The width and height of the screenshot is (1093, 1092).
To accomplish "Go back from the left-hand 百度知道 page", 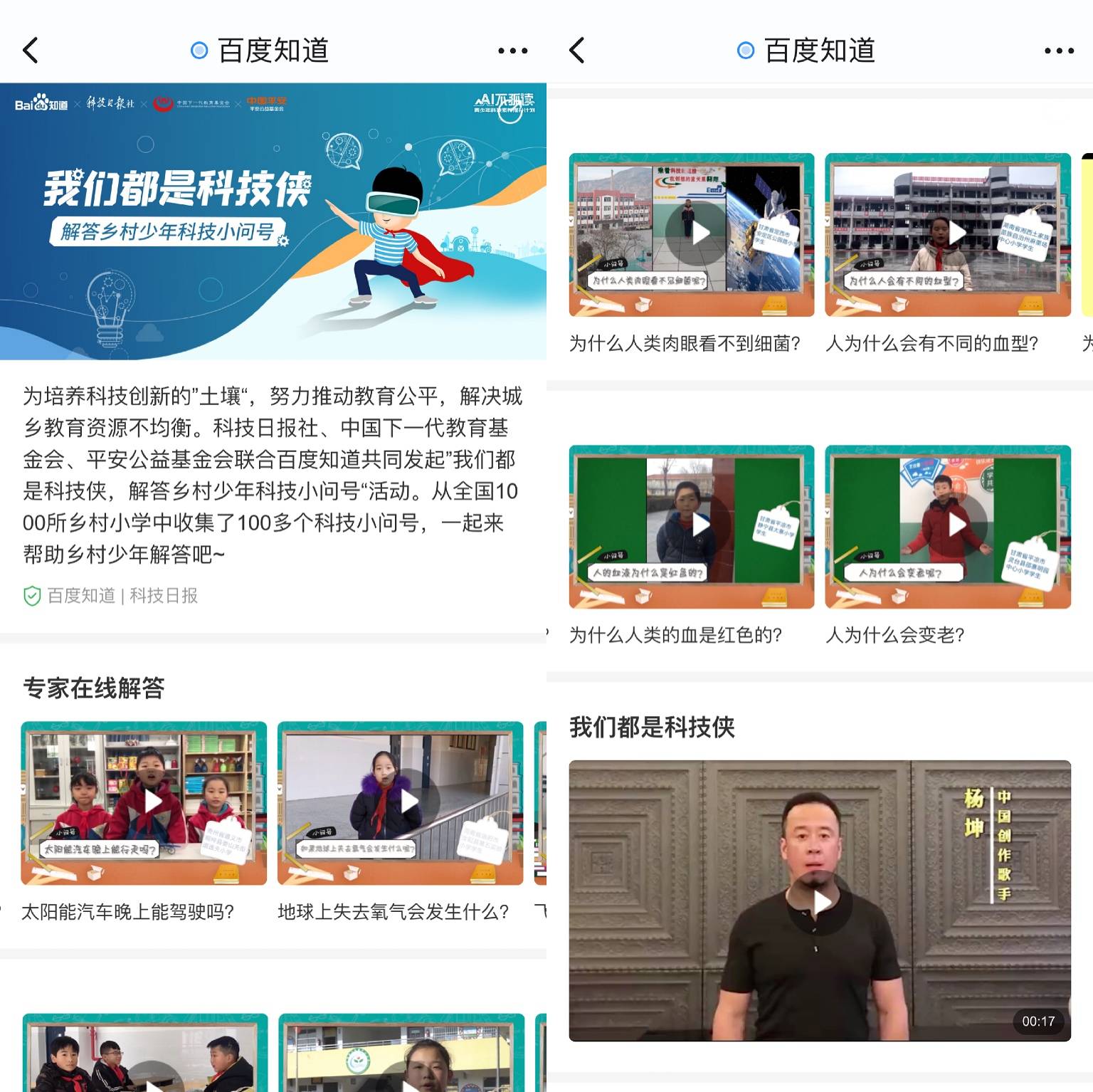I will pos(31,51).
